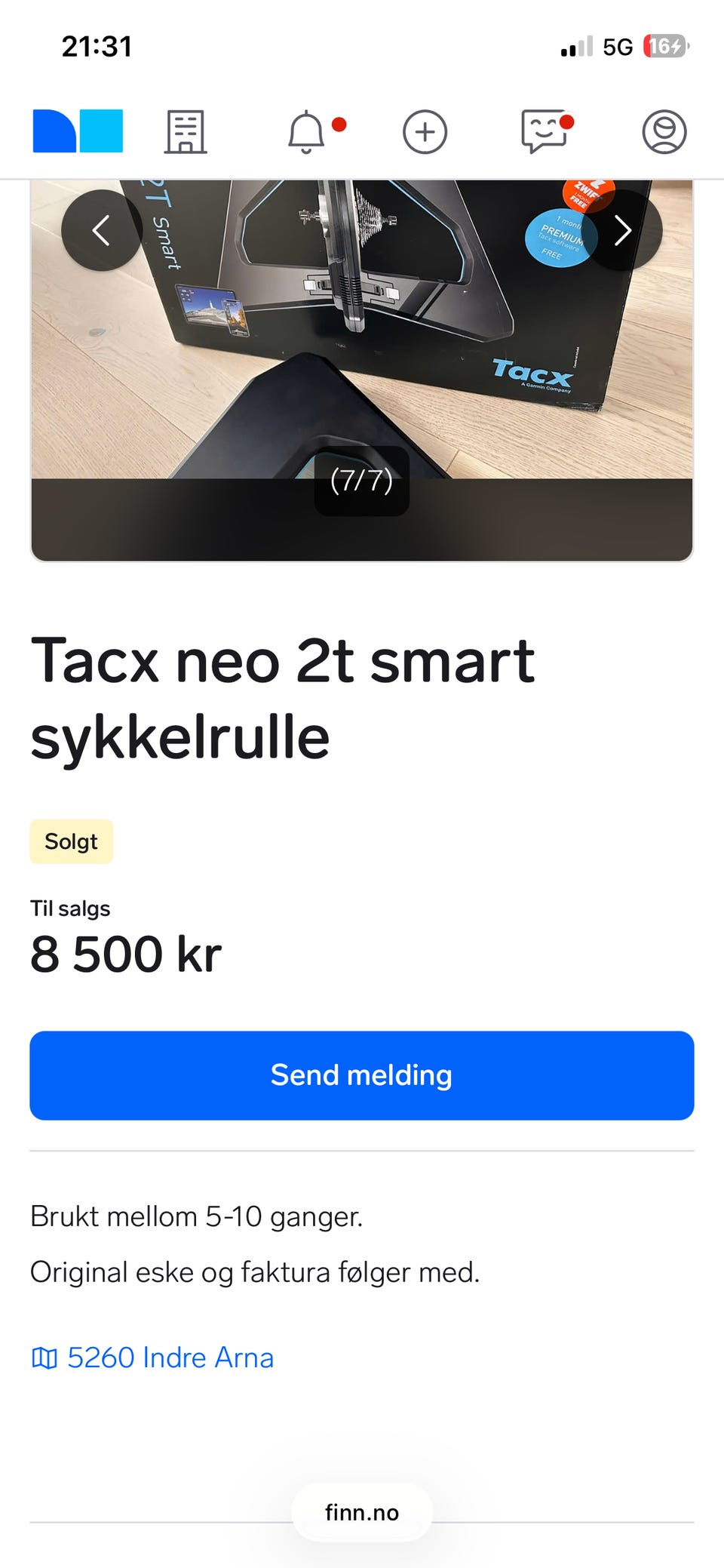Image resolution: width=724 pixels, height=1568 pixels.
Task: Create a new ad with the plus icon
Action: point(425,132)
